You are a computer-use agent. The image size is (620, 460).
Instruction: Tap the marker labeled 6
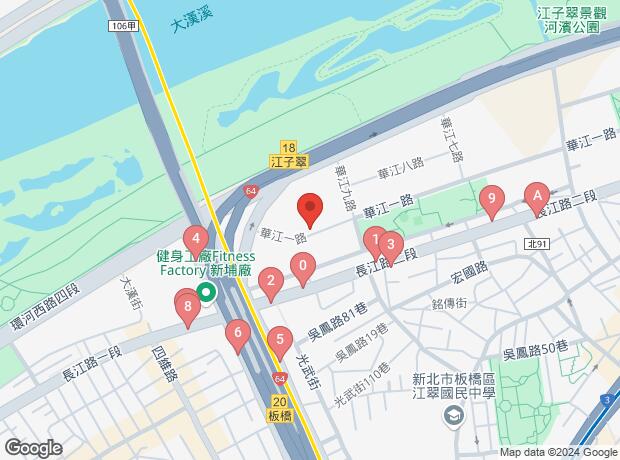237,332
